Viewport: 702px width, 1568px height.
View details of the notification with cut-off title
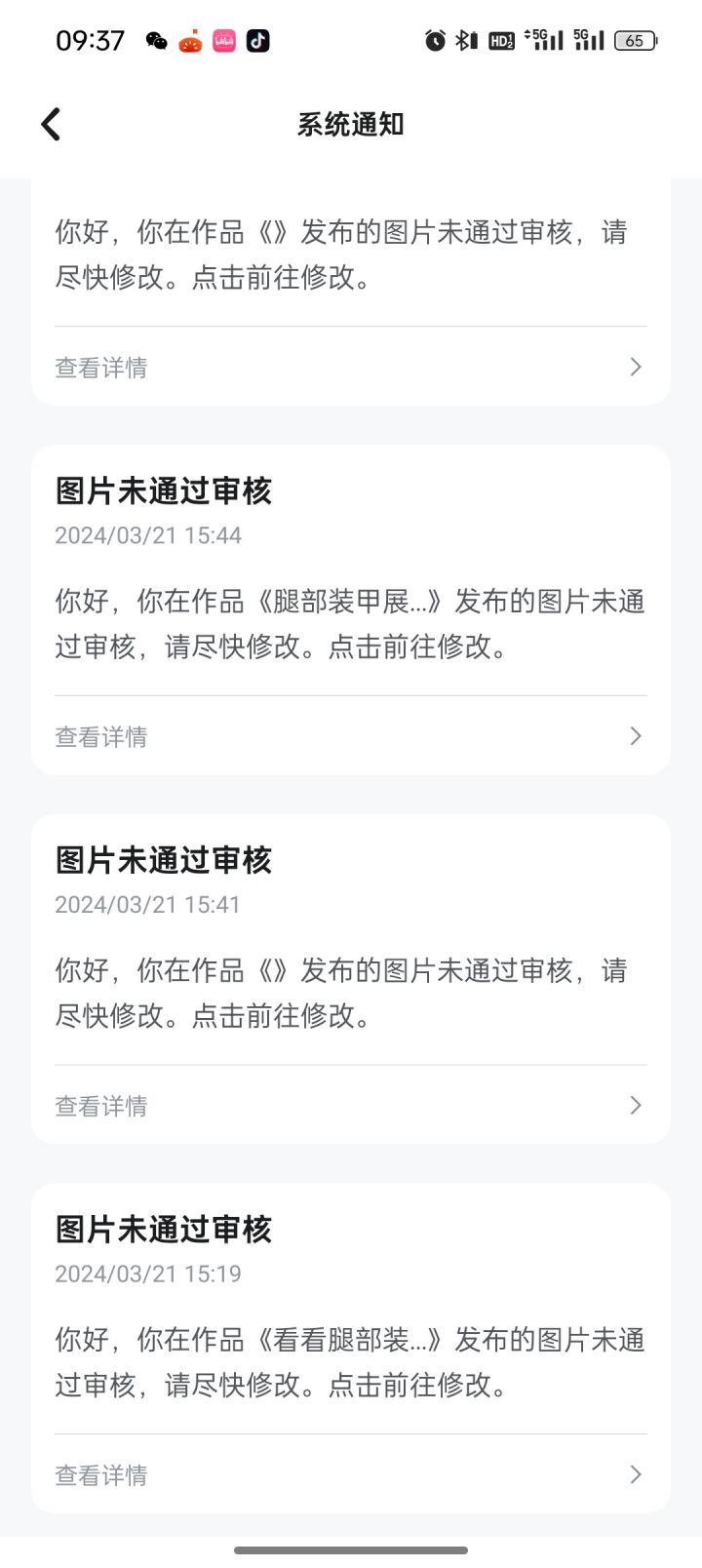(x=350, y=367)
